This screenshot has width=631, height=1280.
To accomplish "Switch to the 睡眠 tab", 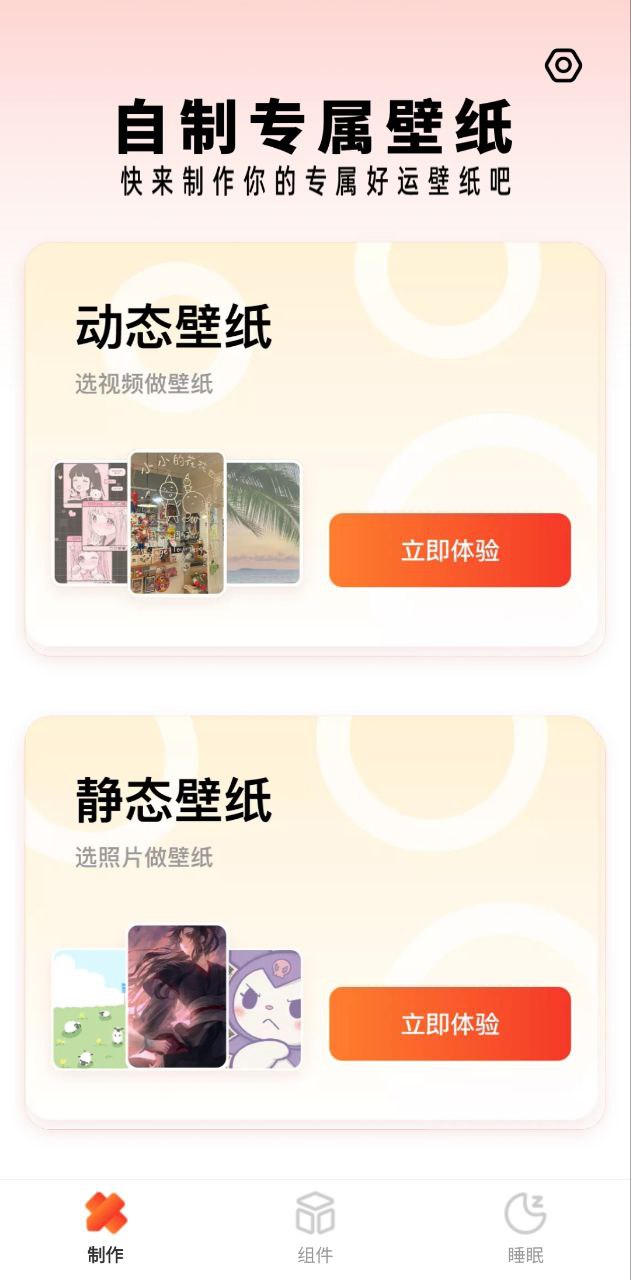I will coord(525,1227).
